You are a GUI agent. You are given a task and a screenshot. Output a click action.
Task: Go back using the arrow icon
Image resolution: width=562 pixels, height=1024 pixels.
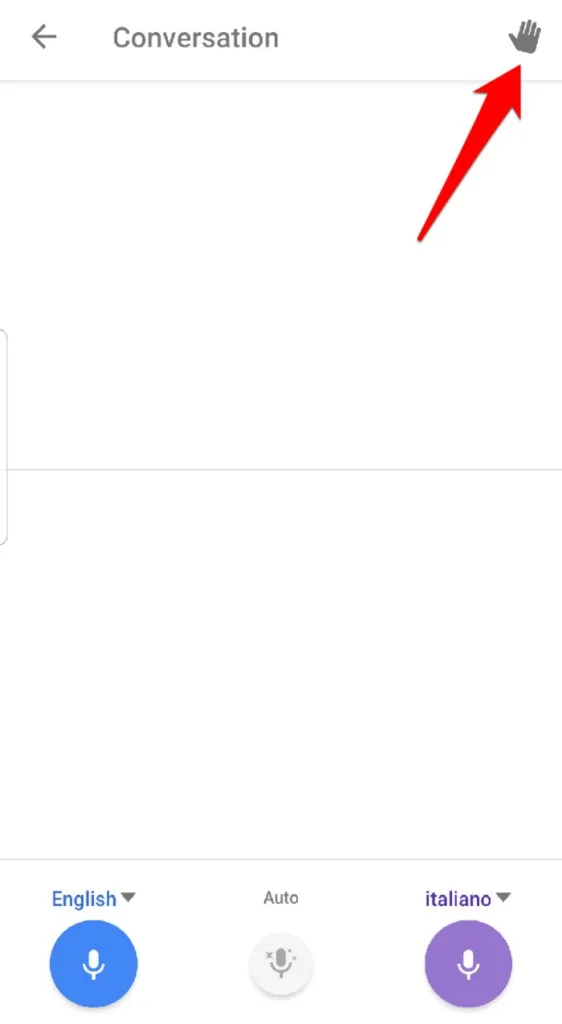coord(44,37)
